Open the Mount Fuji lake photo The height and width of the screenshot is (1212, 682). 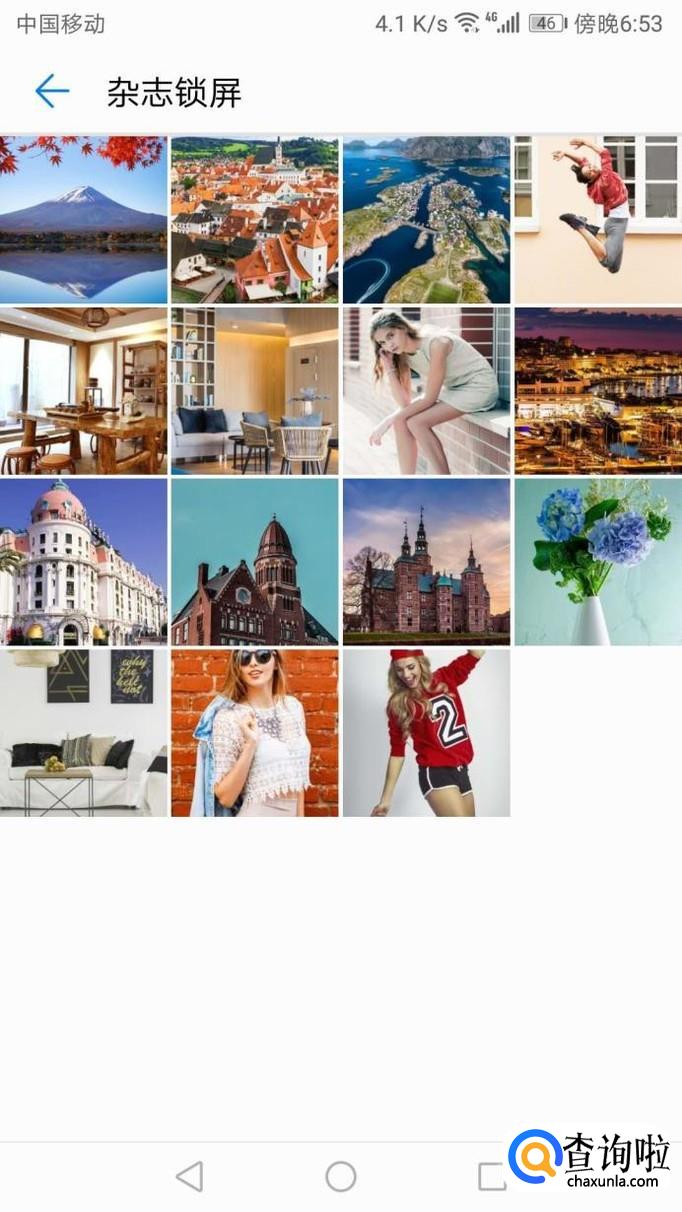click(x=84, y=220)
